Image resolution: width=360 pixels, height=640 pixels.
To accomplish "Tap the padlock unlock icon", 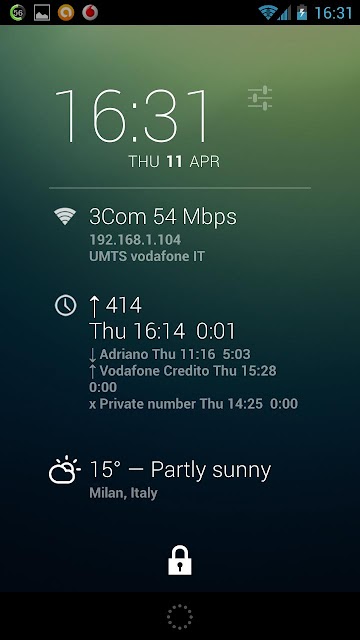I will (x=180, y=561).
